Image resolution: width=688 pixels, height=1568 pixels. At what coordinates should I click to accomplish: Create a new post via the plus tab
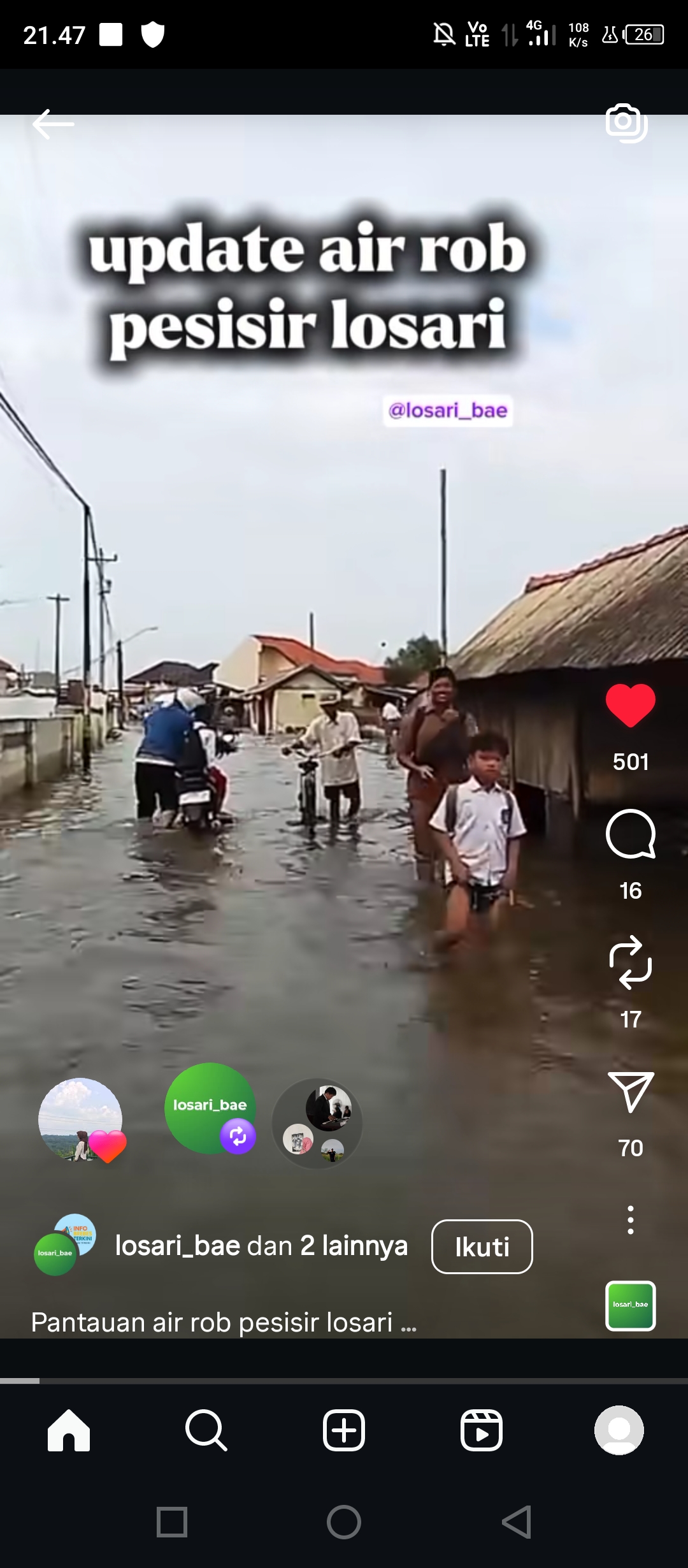tap(344, 1430)
